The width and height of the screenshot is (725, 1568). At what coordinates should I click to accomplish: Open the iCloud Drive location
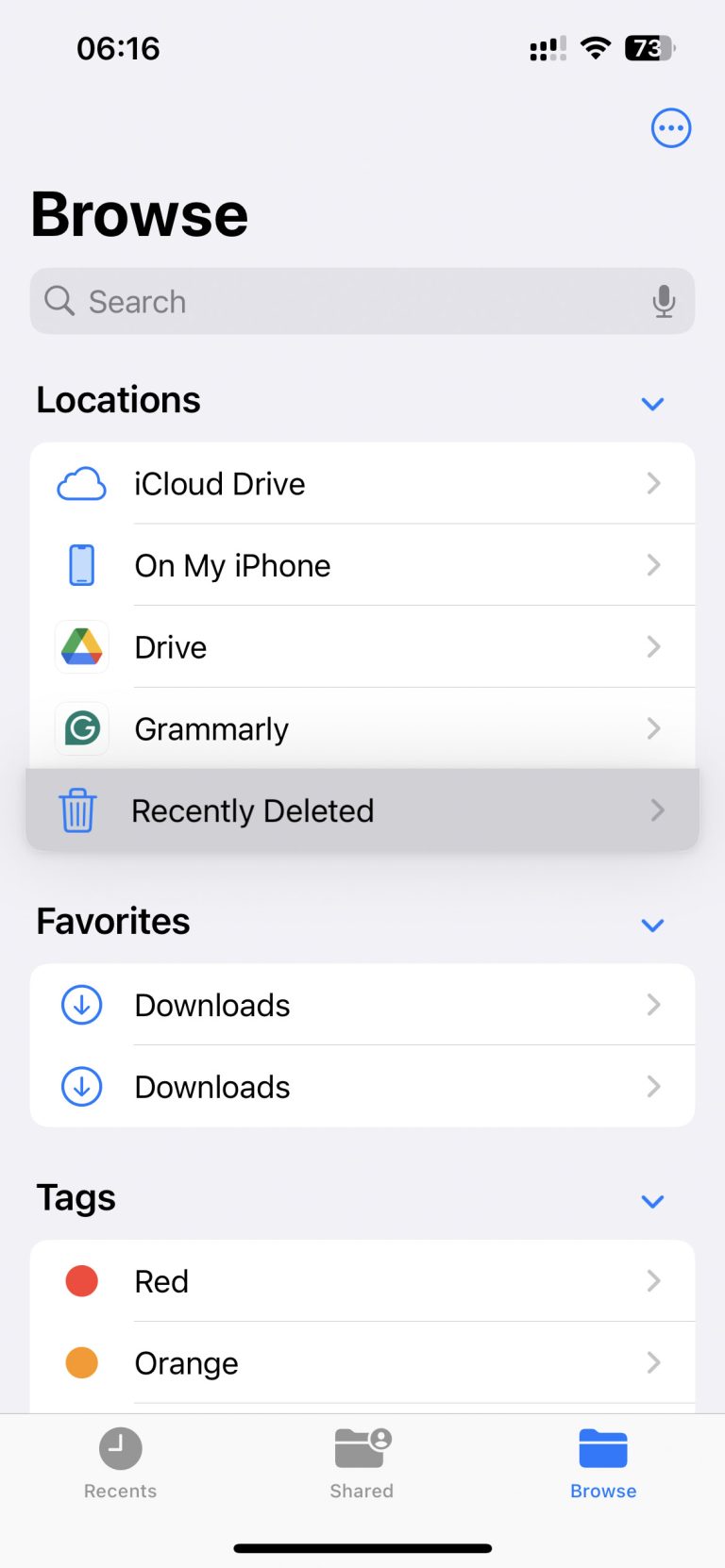tap(220, 483)
